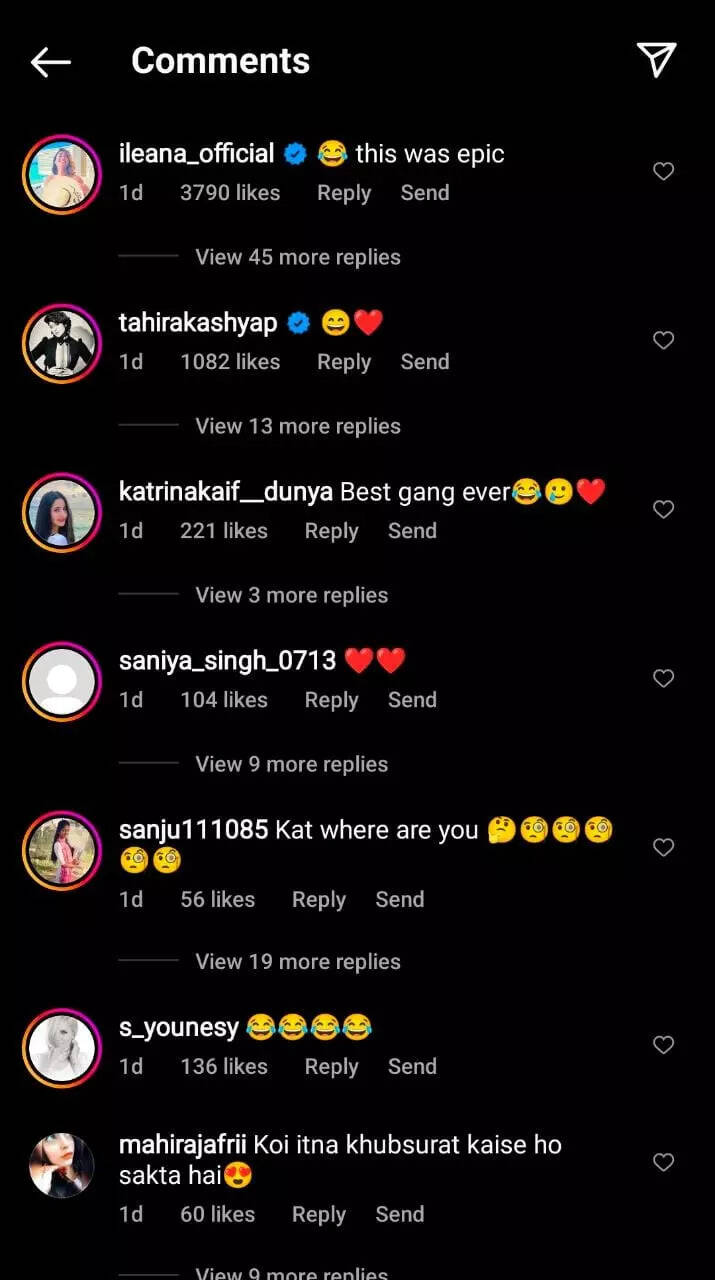Expand the 45 more replies under ileana_official's comment
715x1280 pixels.
point(297,257)
